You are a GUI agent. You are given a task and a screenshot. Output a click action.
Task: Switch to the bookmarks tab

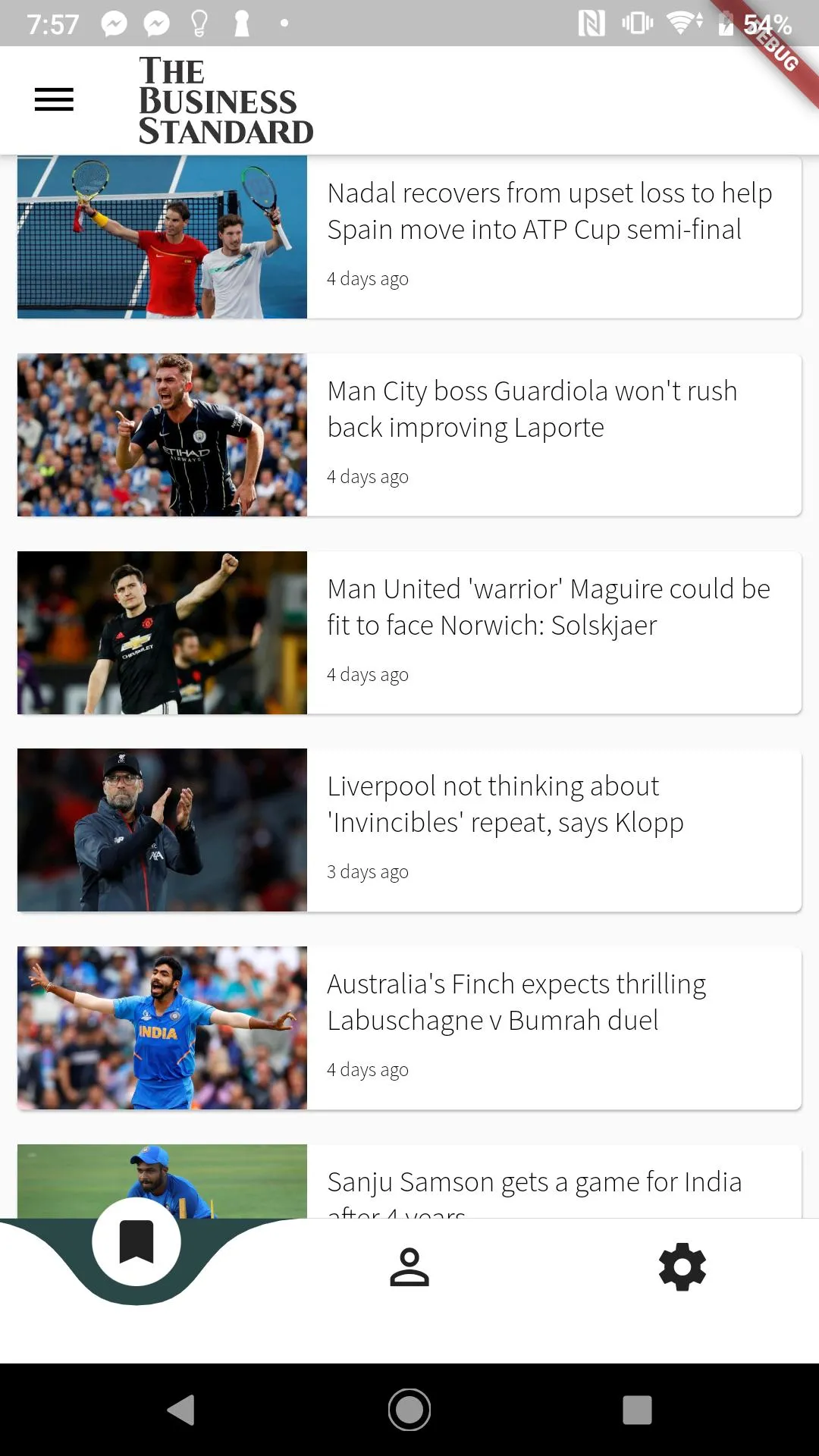pos(136,1242)
